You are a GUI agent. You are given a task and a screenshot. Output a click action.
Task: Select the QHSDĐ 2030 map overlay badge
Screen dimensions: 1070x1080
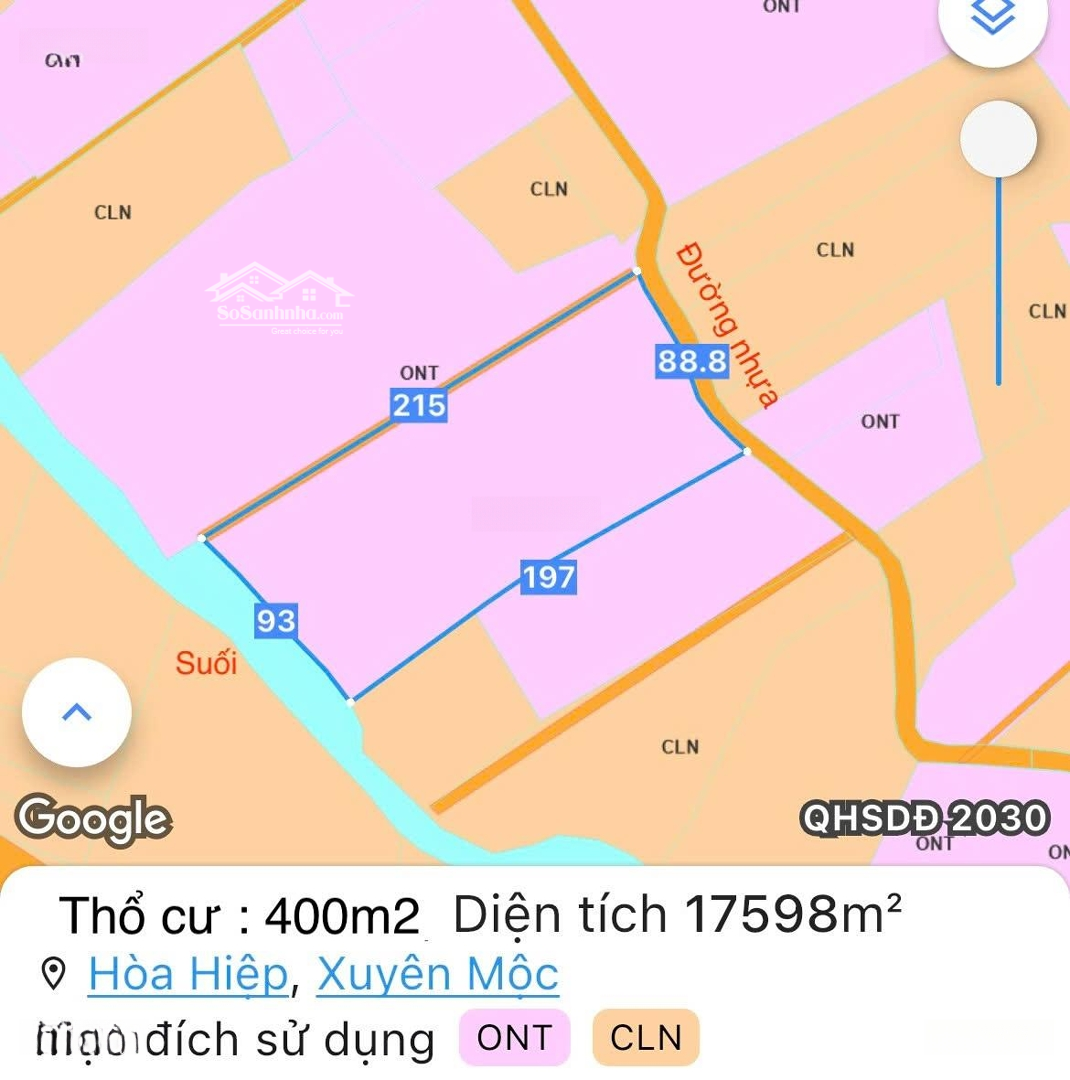(x=926, y=817)
